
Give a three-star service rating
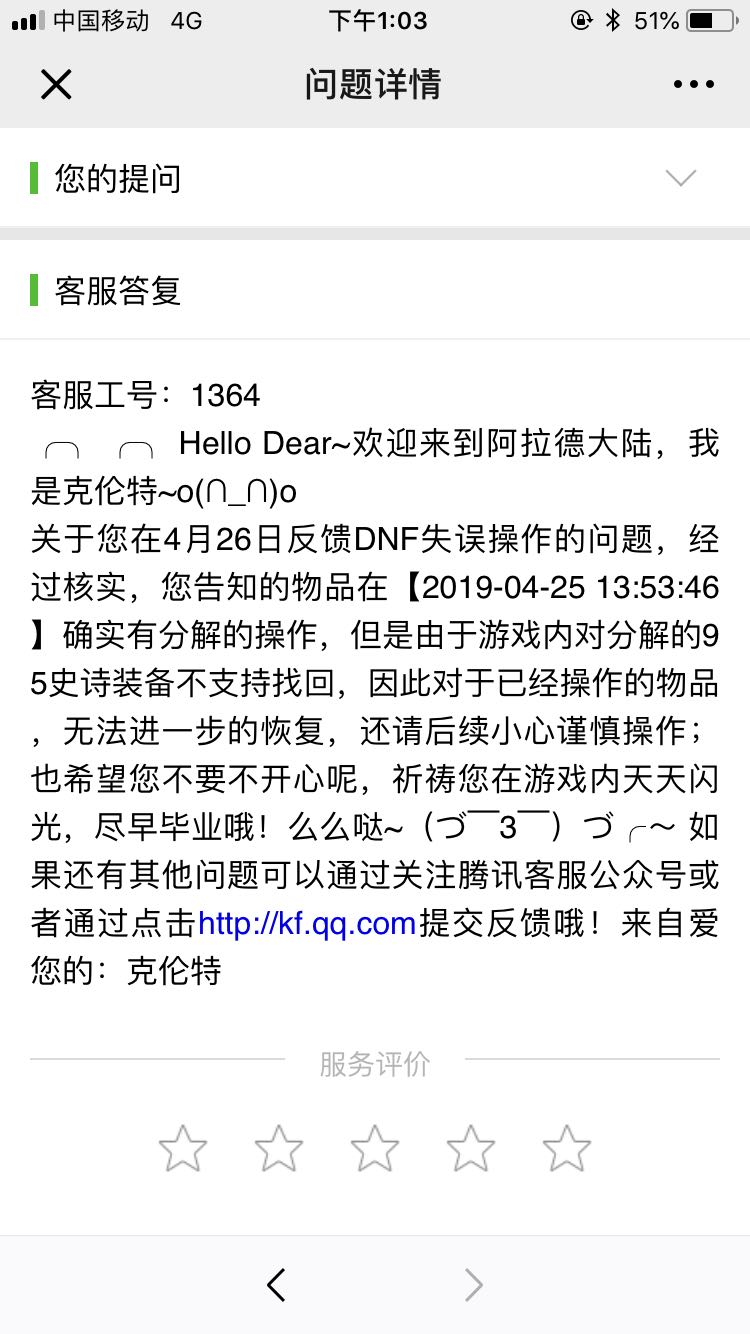click(x=375, y=1148)
